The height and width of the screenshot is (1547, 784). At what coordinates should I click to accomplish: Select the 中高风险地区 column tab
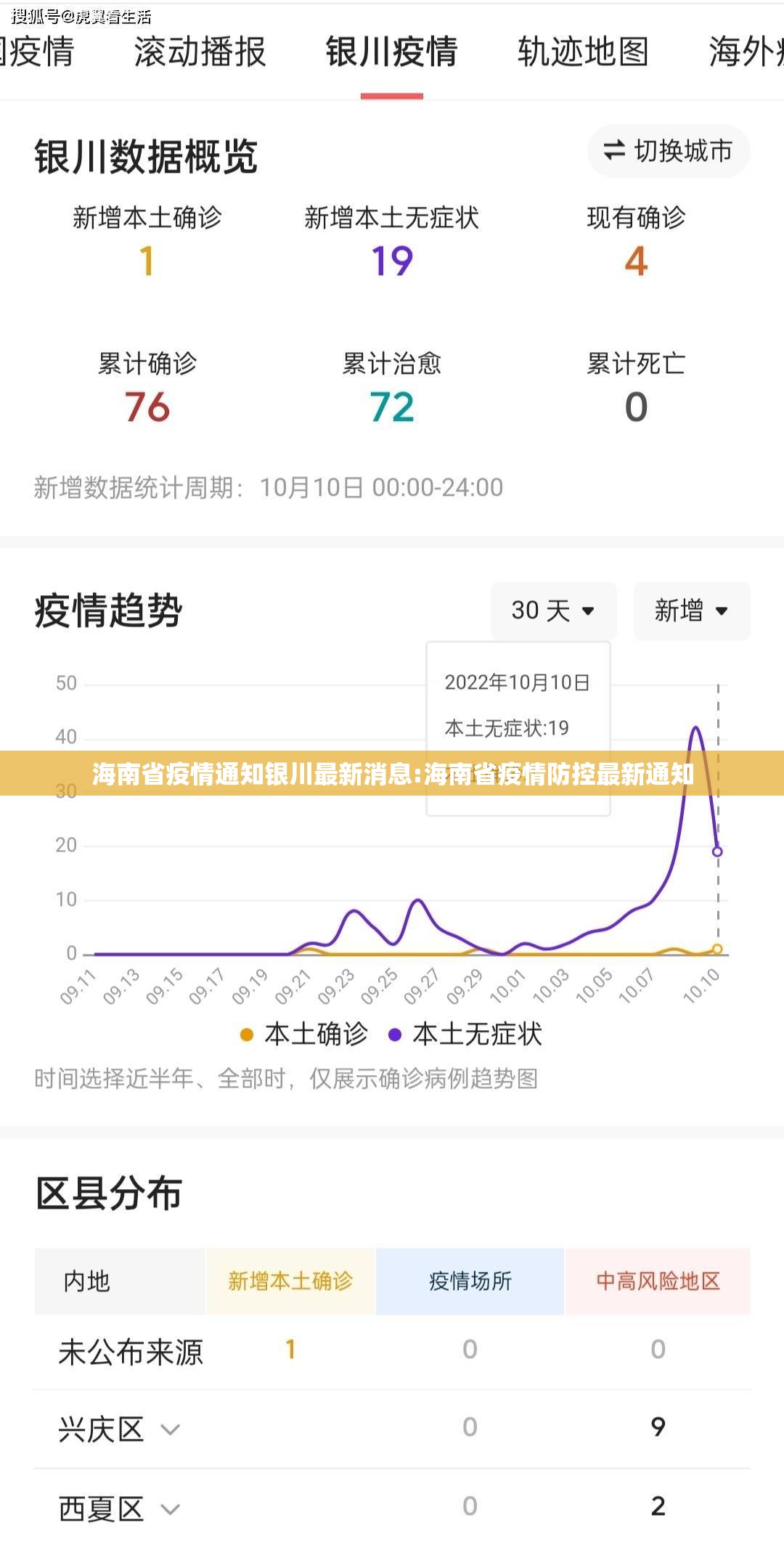[658, 1281]
